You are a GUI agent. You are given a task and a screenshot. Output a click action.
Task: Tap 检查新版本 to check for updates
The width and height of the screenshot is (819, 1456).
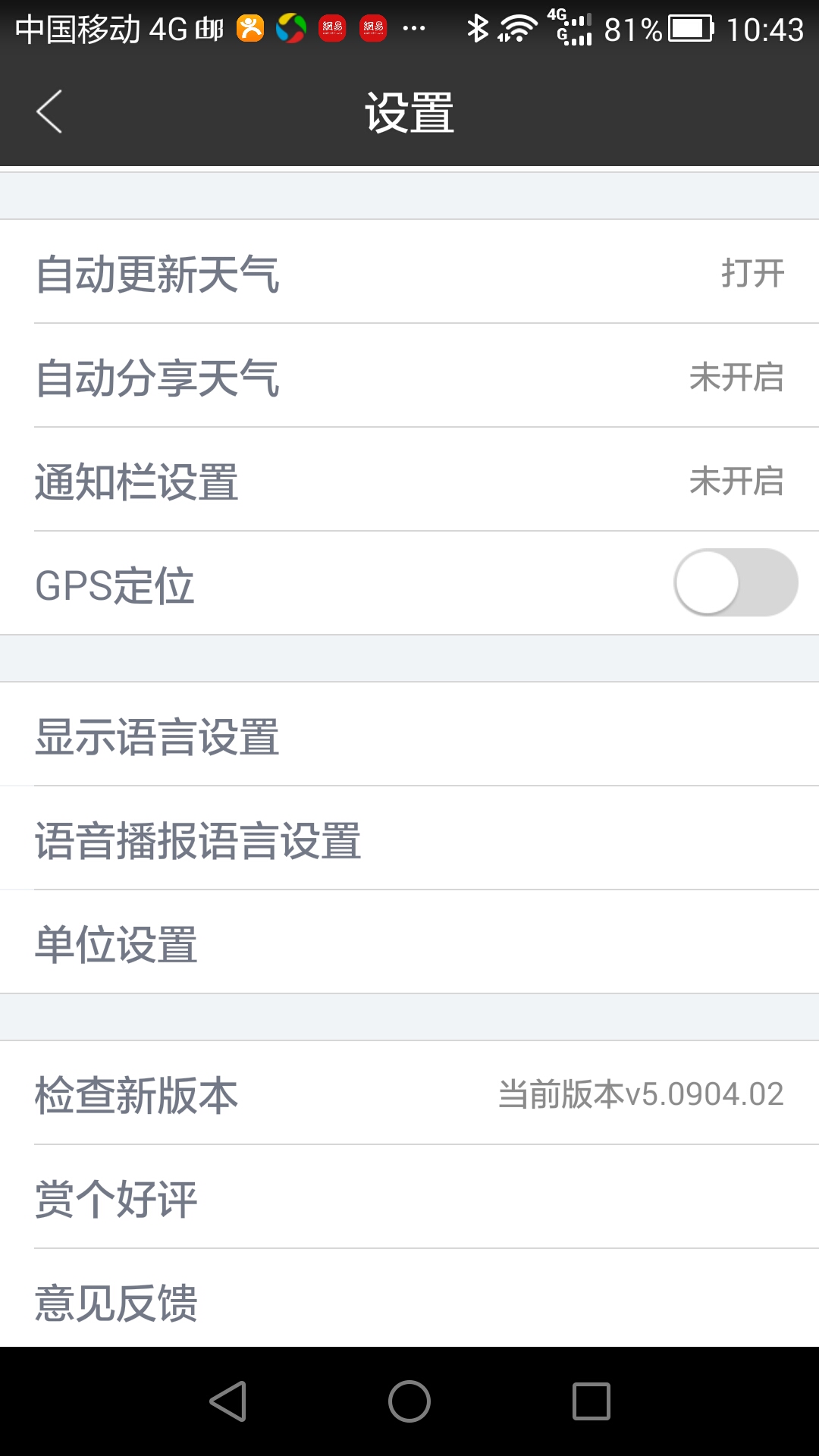409,1094
